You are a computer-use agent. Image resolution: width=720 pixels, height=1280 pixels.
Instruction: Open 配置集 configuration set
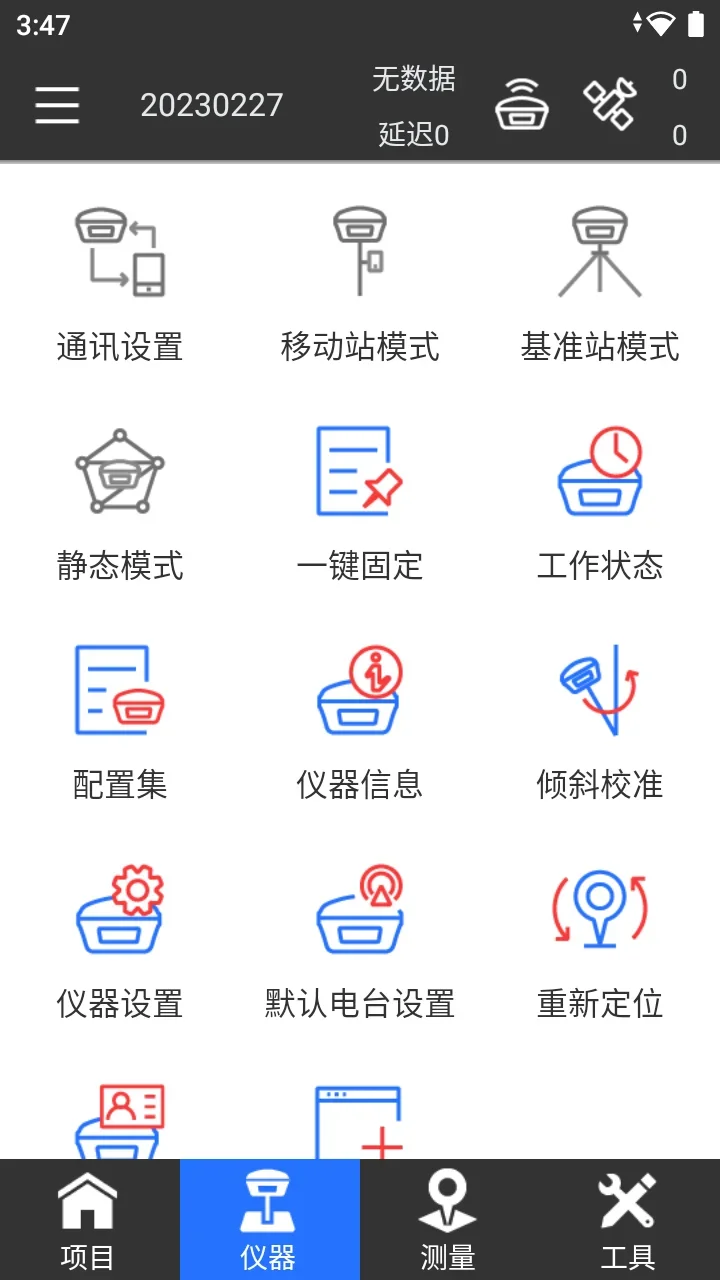[120, 723]
